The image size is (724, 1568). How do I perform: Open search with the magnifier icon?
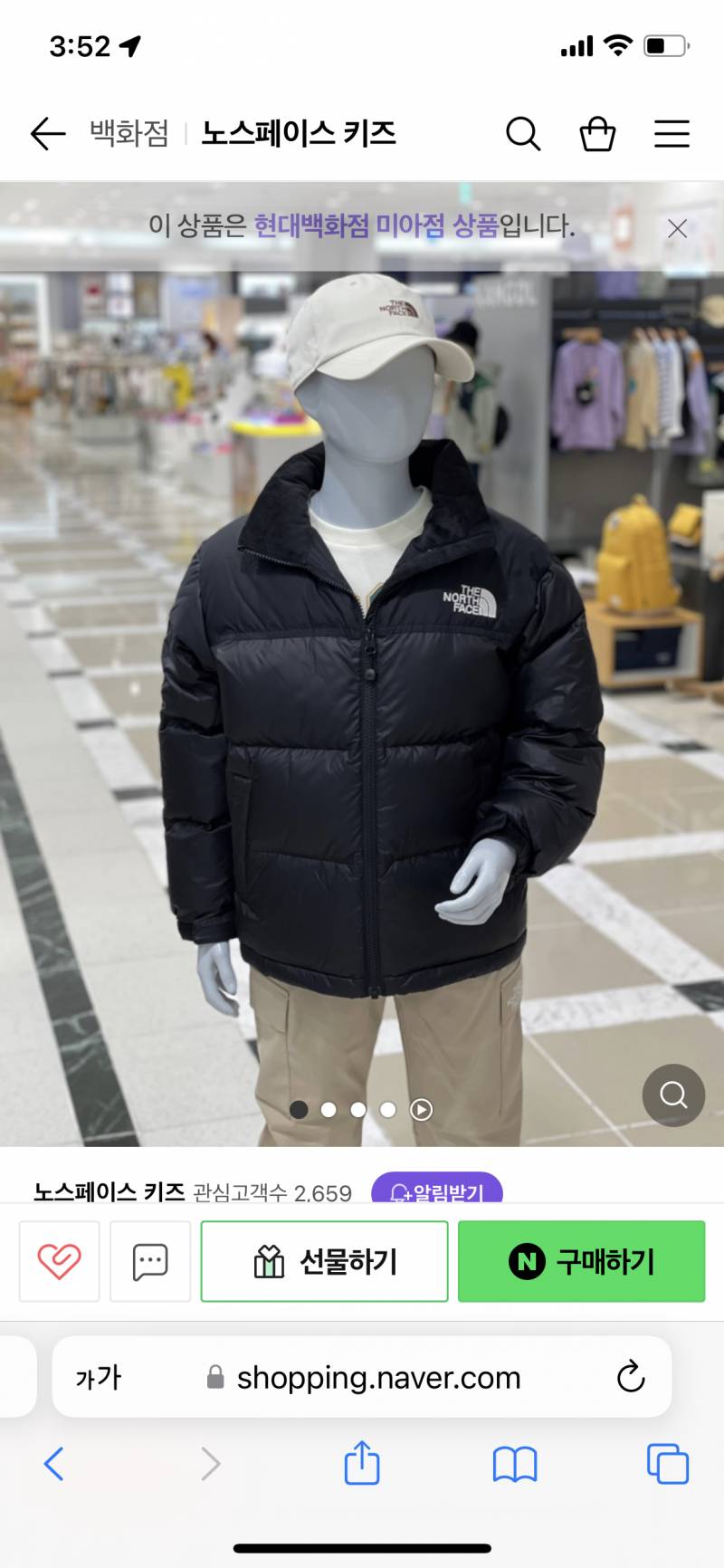pos(522,134)
